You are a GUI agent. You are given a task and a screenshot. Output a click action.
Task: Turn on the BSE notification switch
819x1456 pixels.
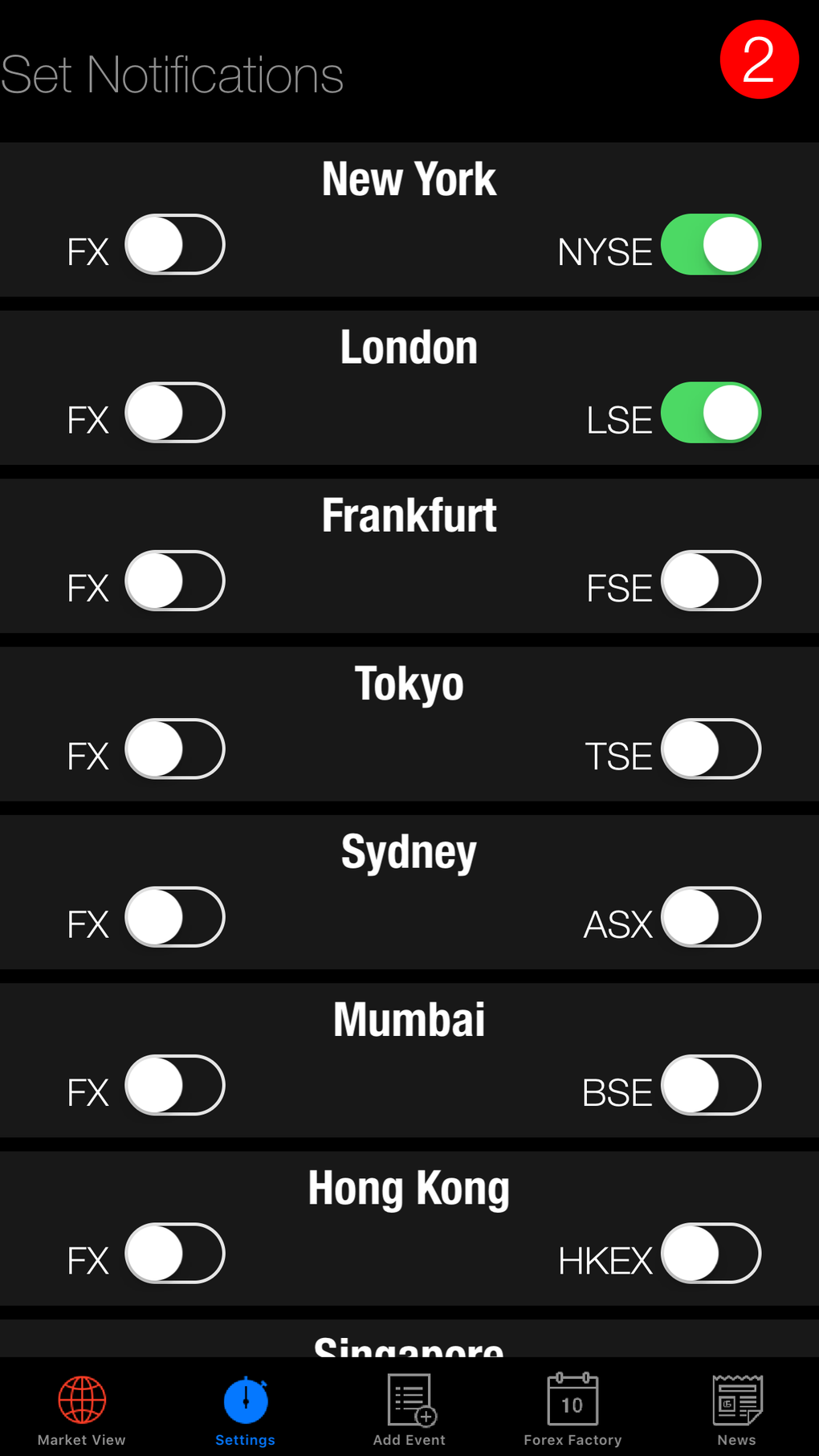point(711,1085)
